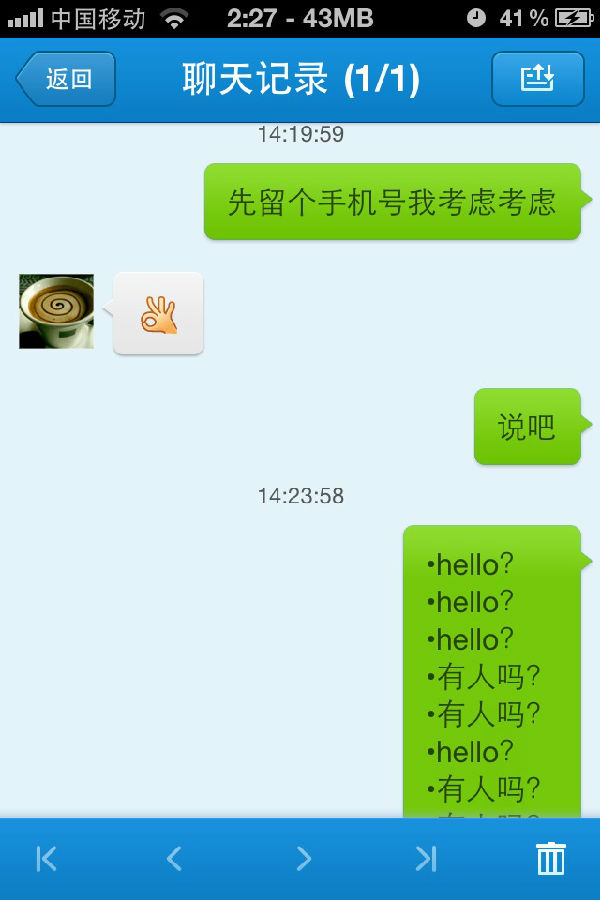Image resolution: width=600 pixels, height=900 pixels.
Task: Go to the previous page of records
Action: coord(174,858)
